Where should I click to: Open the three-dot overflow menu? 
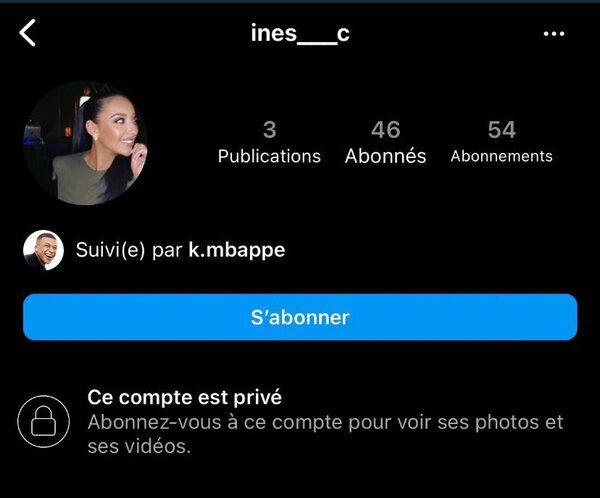[x=554, y=34]
